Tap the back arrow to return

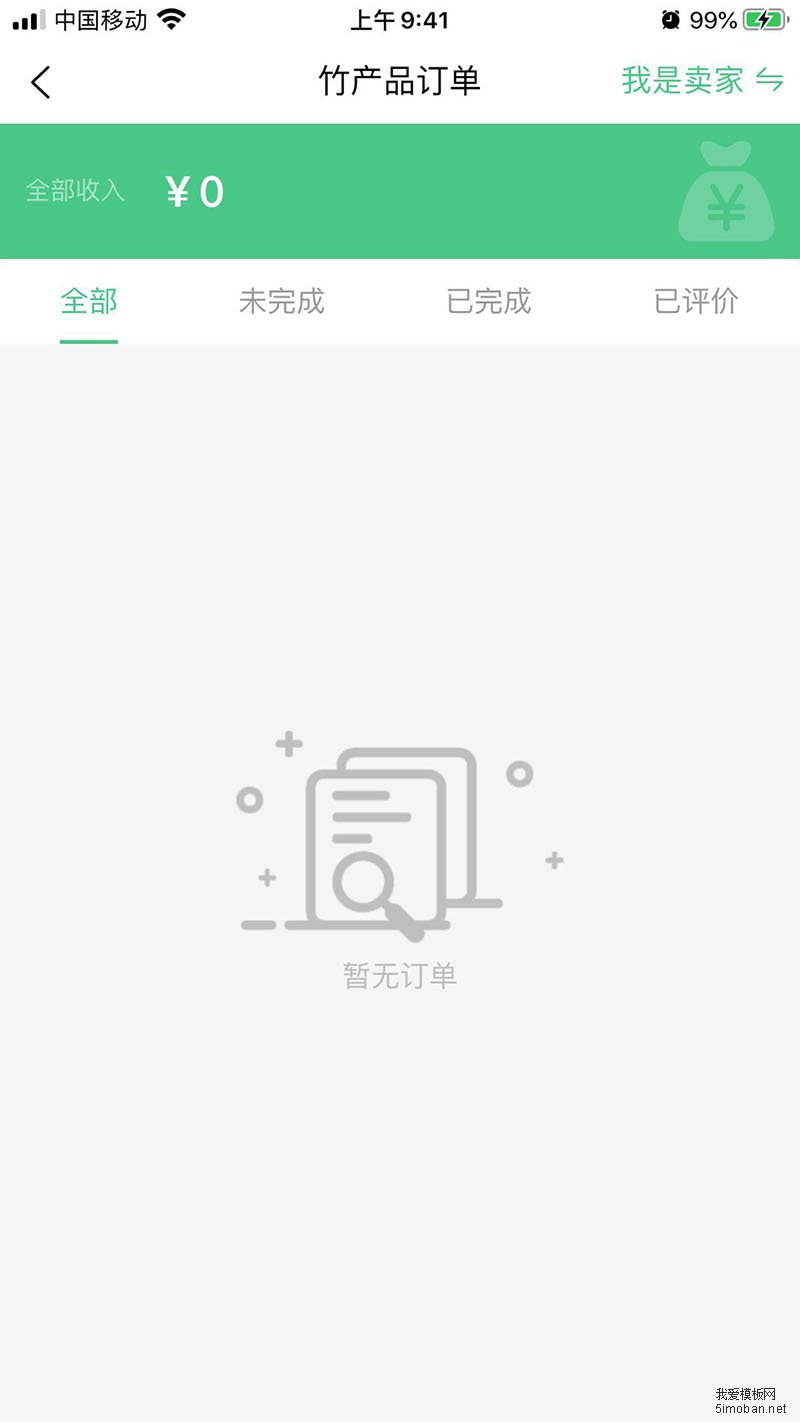[40, 82]
